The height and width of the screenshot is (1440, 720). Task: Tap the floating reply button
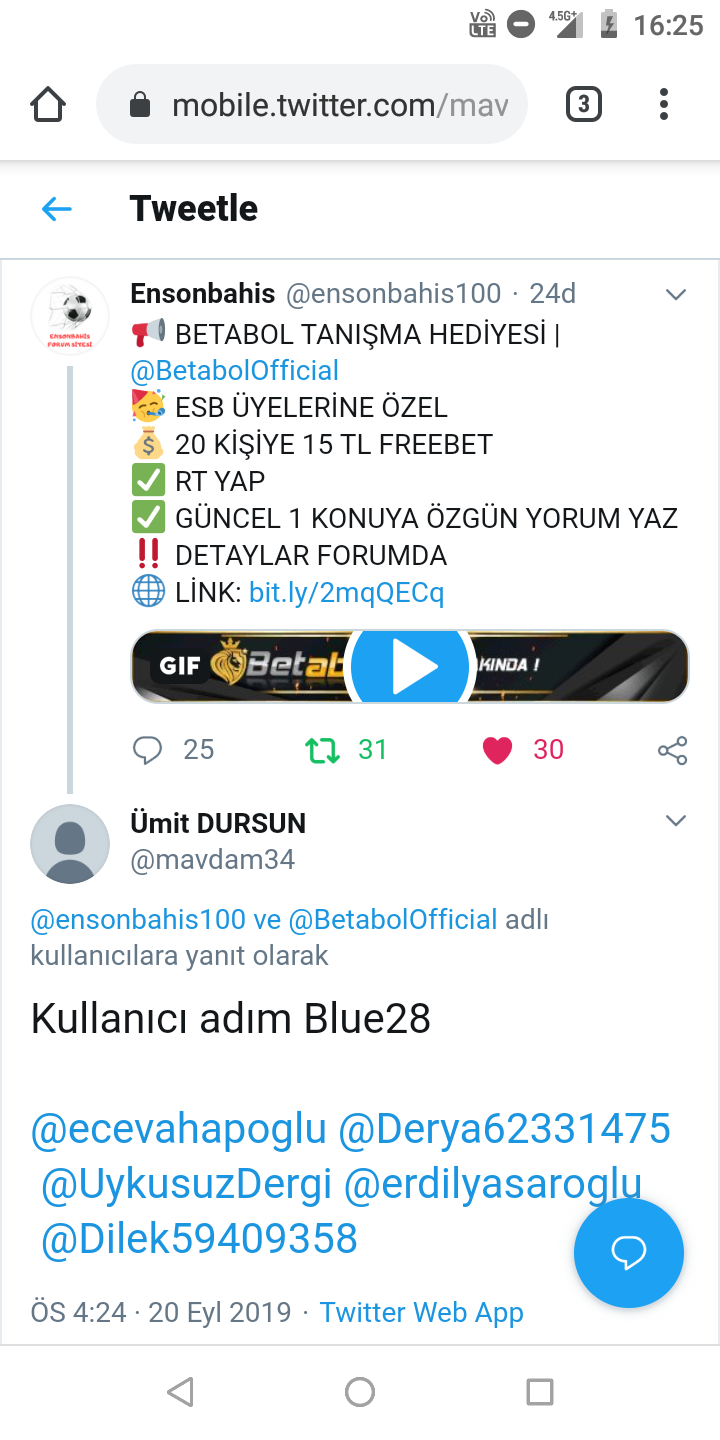(x=629, y=1253)
